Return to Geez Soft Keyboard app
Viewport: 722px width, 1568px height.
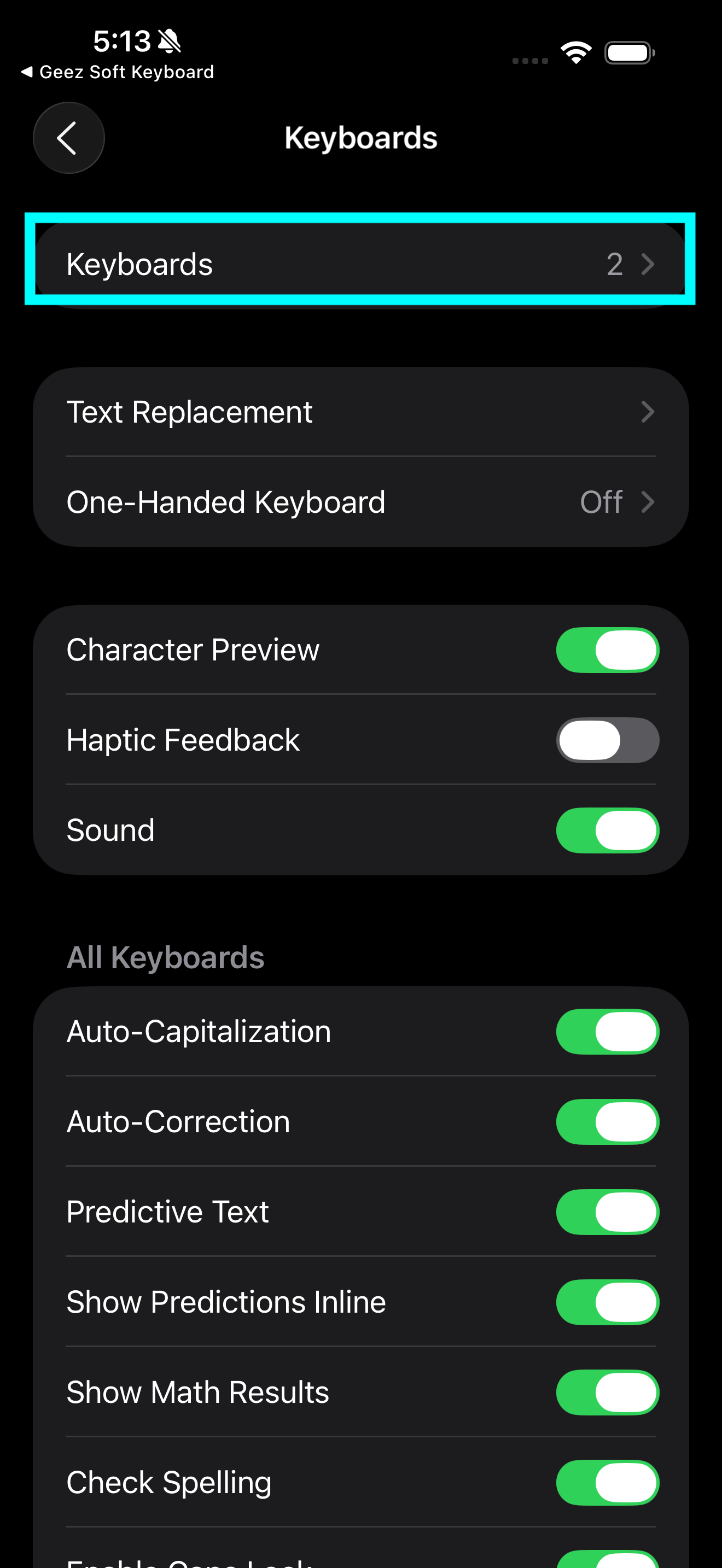pos(117,72)
